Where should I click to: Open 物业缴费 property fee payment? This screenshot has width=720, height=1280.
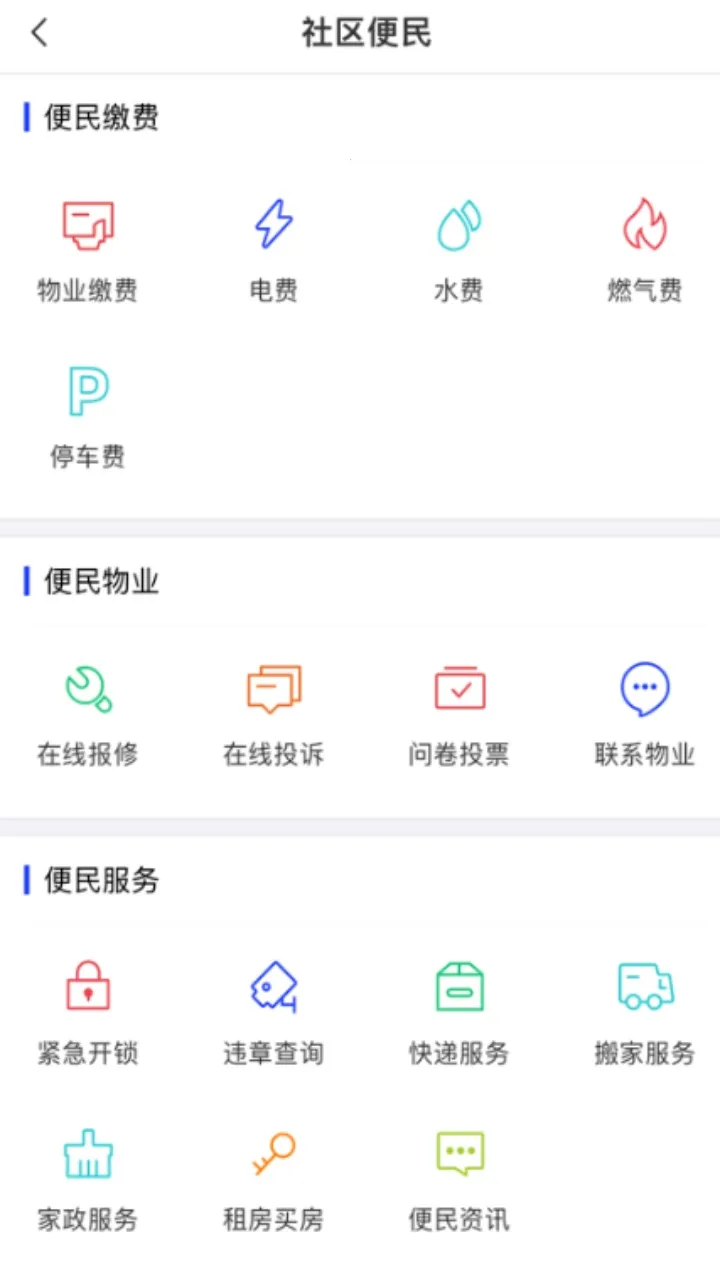coord(88,250)
